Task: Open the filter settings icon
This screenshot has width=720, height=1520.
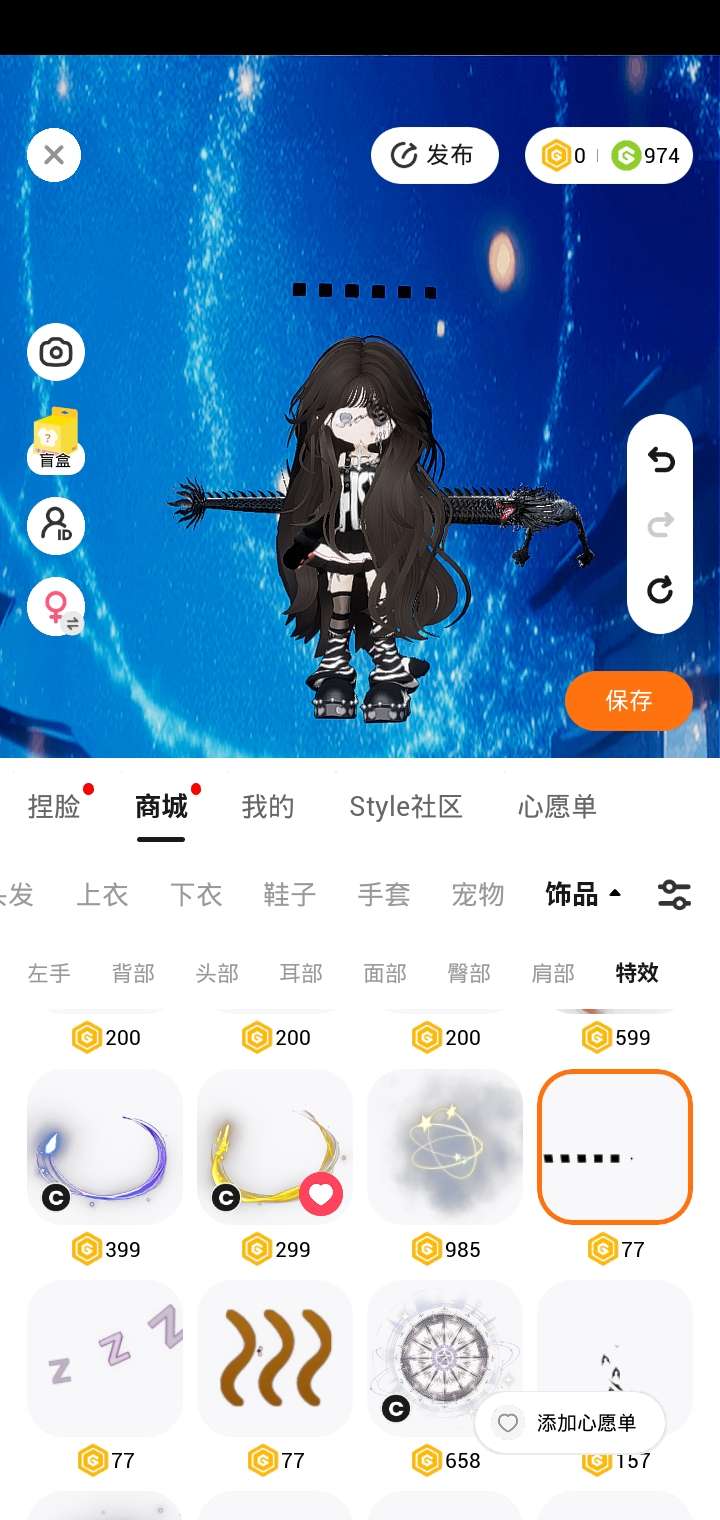Action: (674, 894)
